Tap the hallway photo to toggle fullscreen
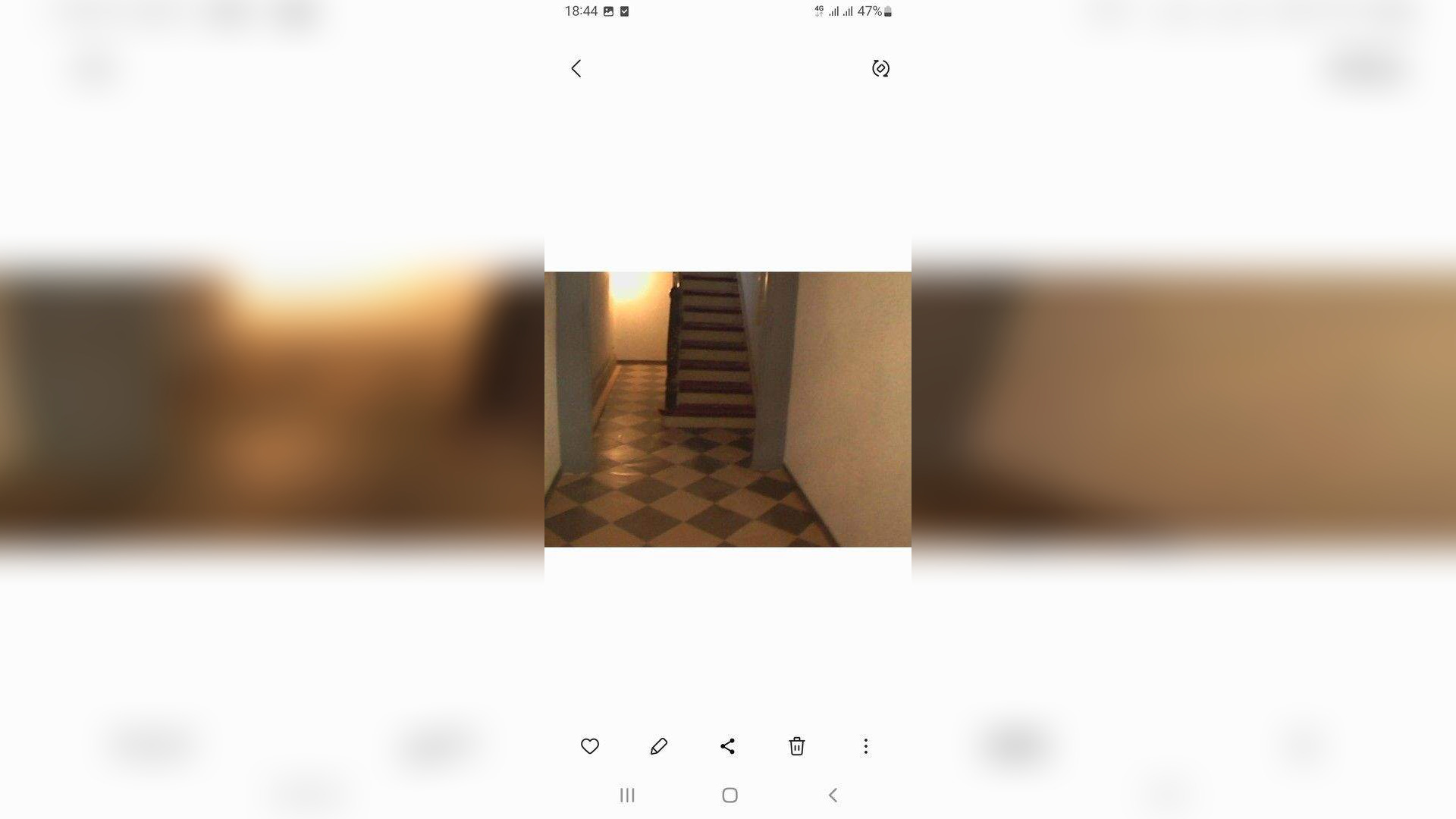The width and height of the screenshot is (1456, 819). [728, 409]
